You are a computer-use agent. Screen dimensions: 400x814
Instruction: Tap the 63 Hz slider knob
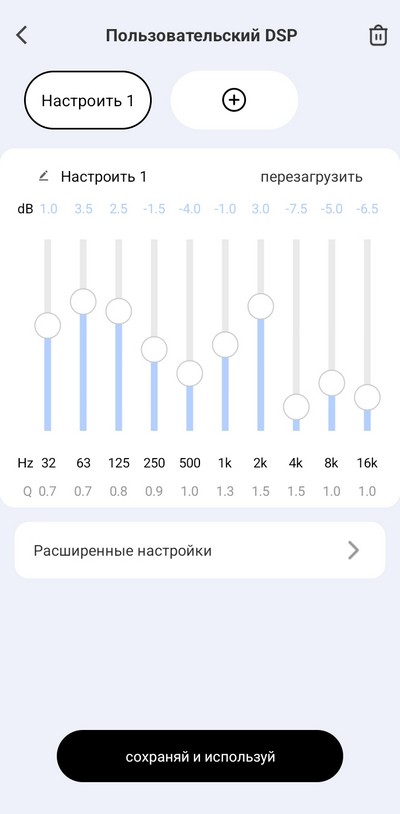click(x=83, y=302)
